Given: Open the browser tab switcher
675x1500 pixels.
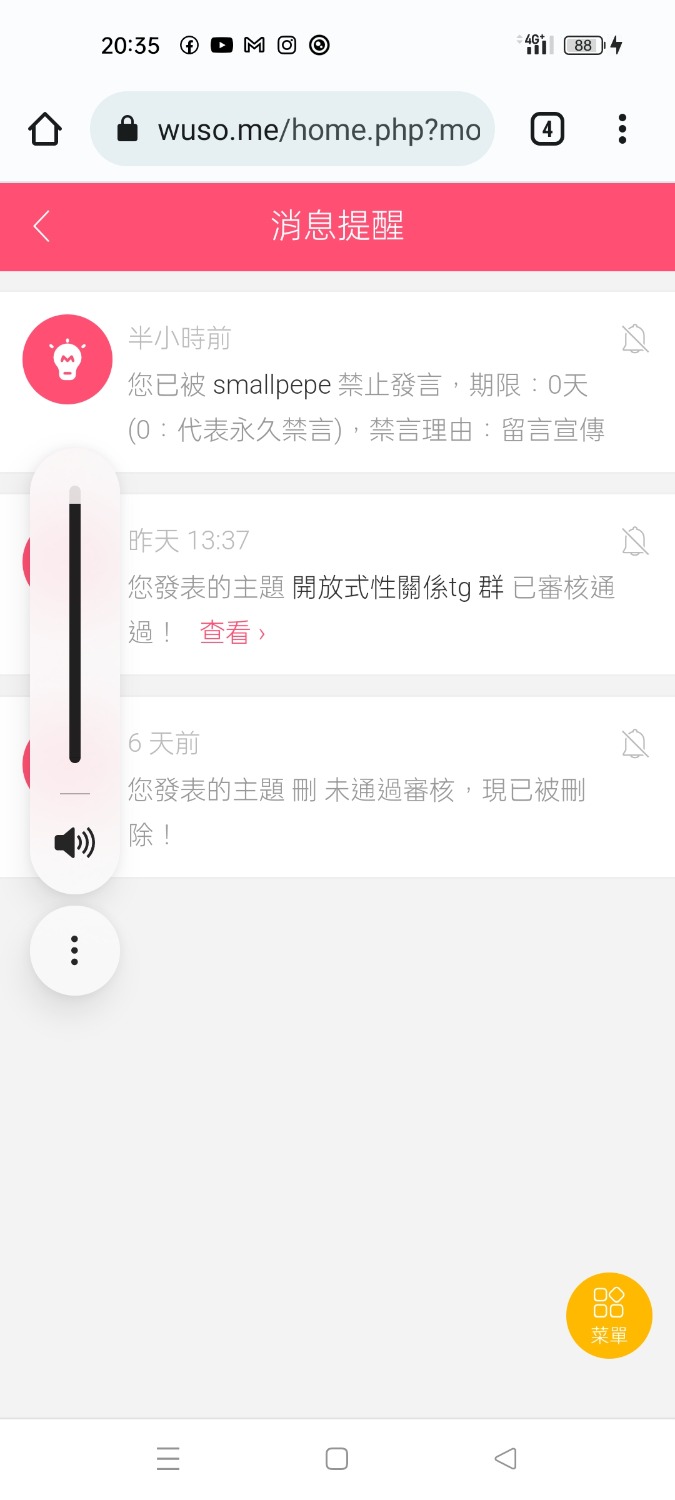Looking at the screenshot, I should 546,129.
